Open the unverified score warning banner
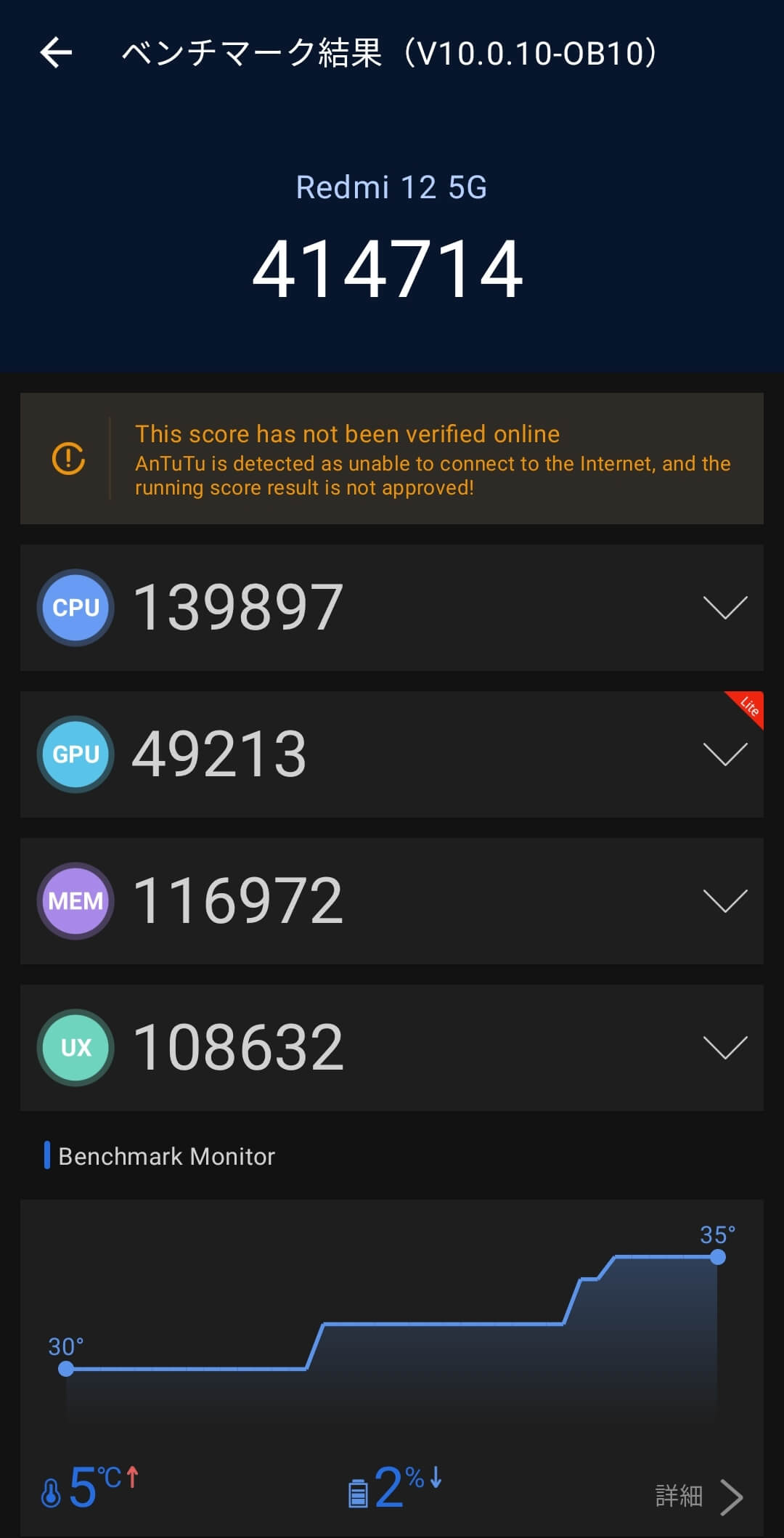Viewport: 784px width, 1538px height. click(392, 458)
